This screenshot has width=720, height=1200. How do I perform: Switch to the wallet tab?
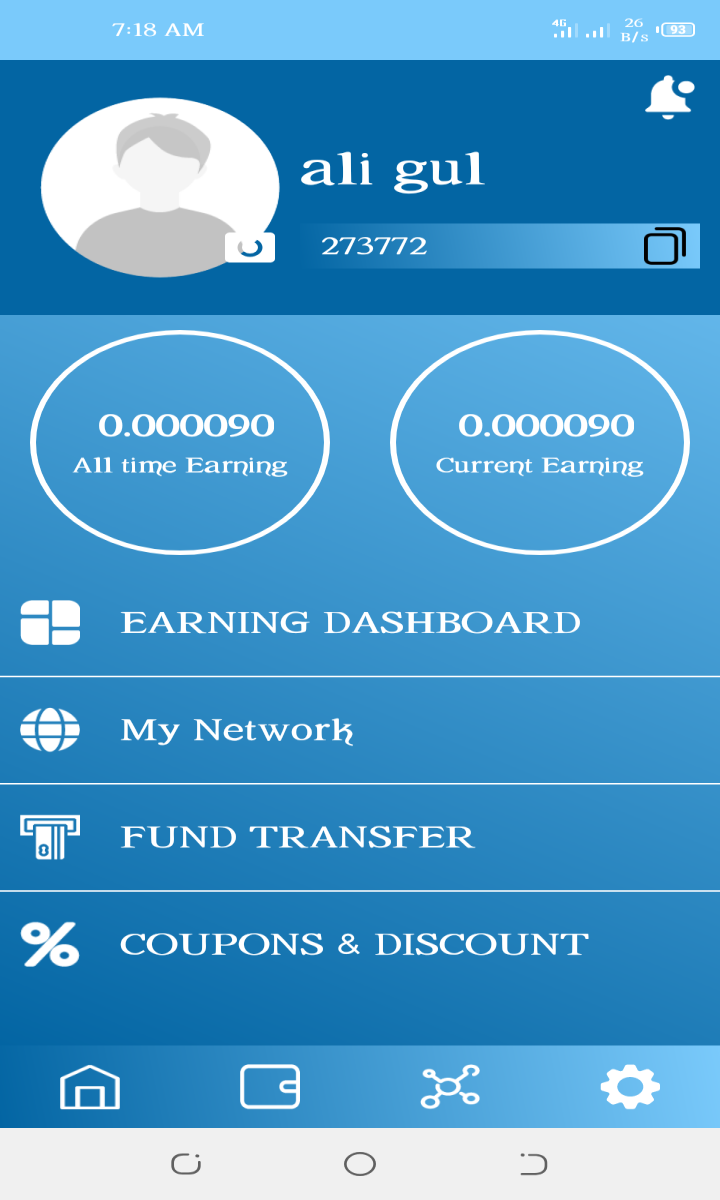click(270, 1087)
